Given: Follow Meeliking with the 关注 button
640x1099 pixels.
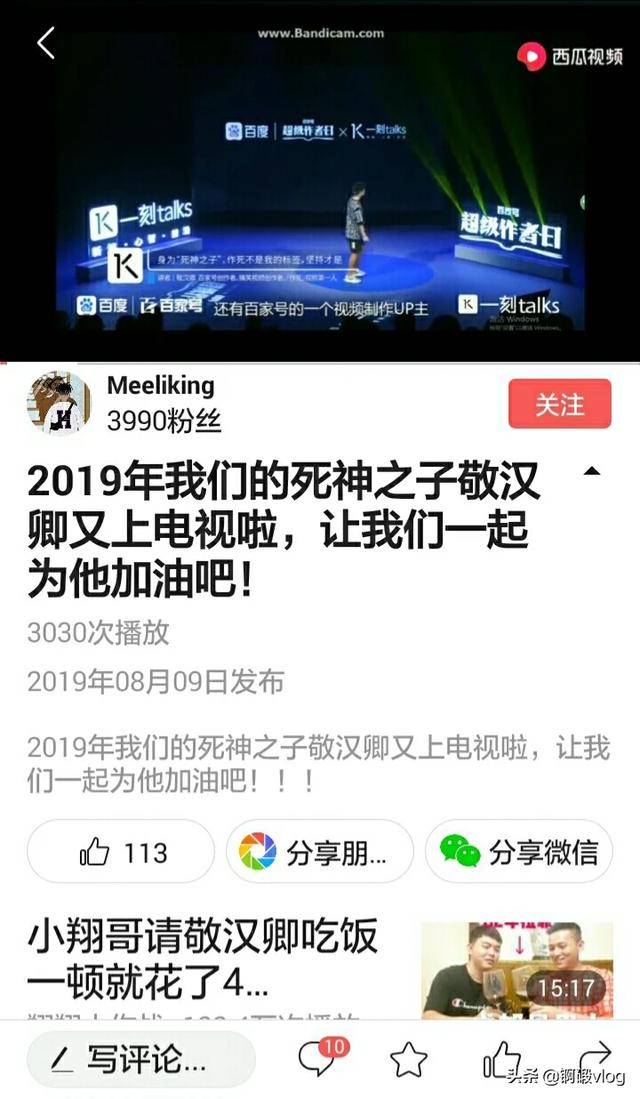Looking at the screenshot, I should (x=559, y=404).
